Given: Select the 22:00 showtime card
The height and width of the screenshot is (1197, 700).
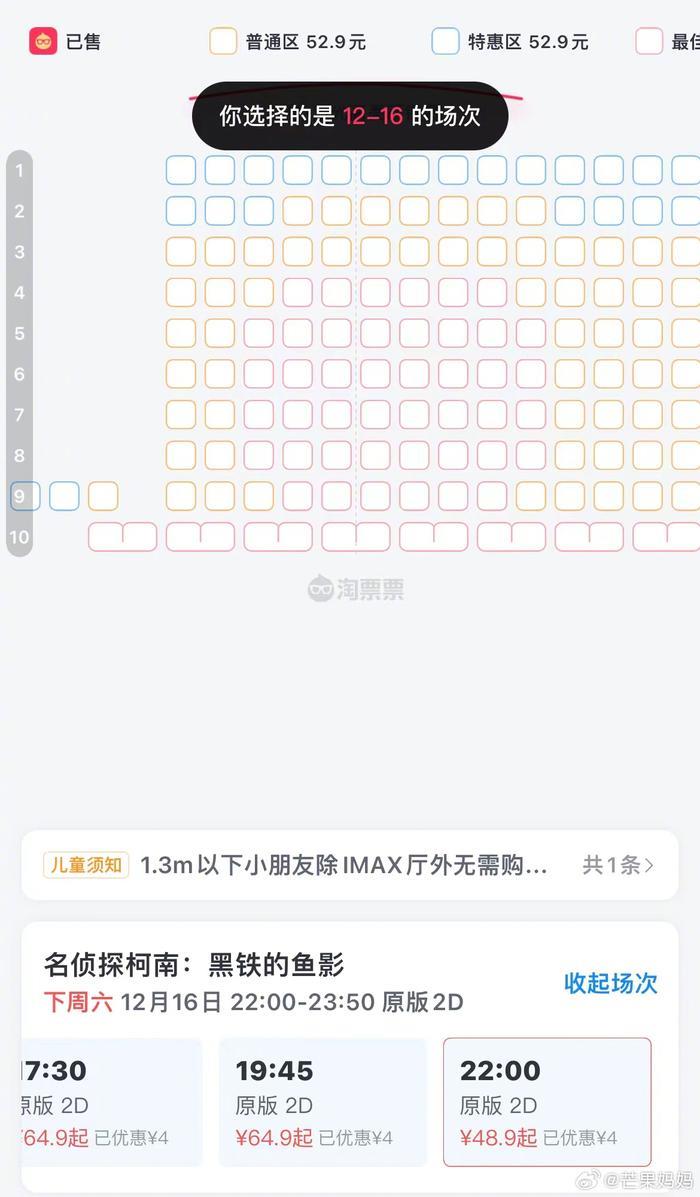Looking at the screenshot, I should [x=546, y=1102].
